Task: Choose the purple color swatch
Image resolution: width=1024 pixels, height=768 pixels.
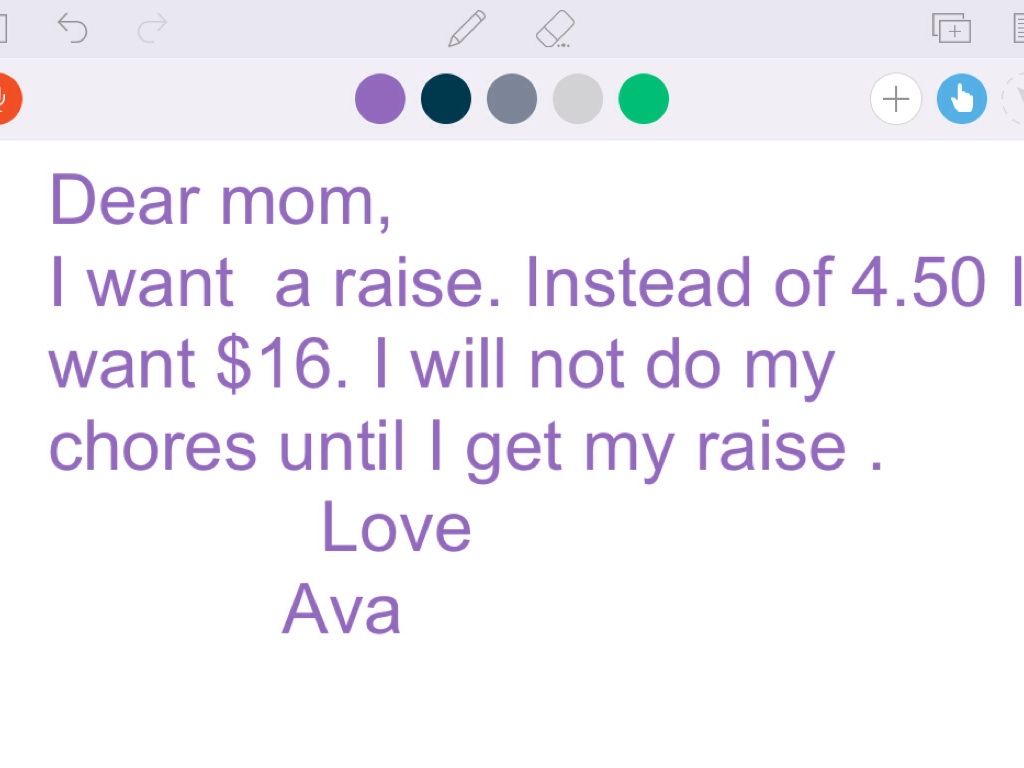Action: tap(380, 99)
